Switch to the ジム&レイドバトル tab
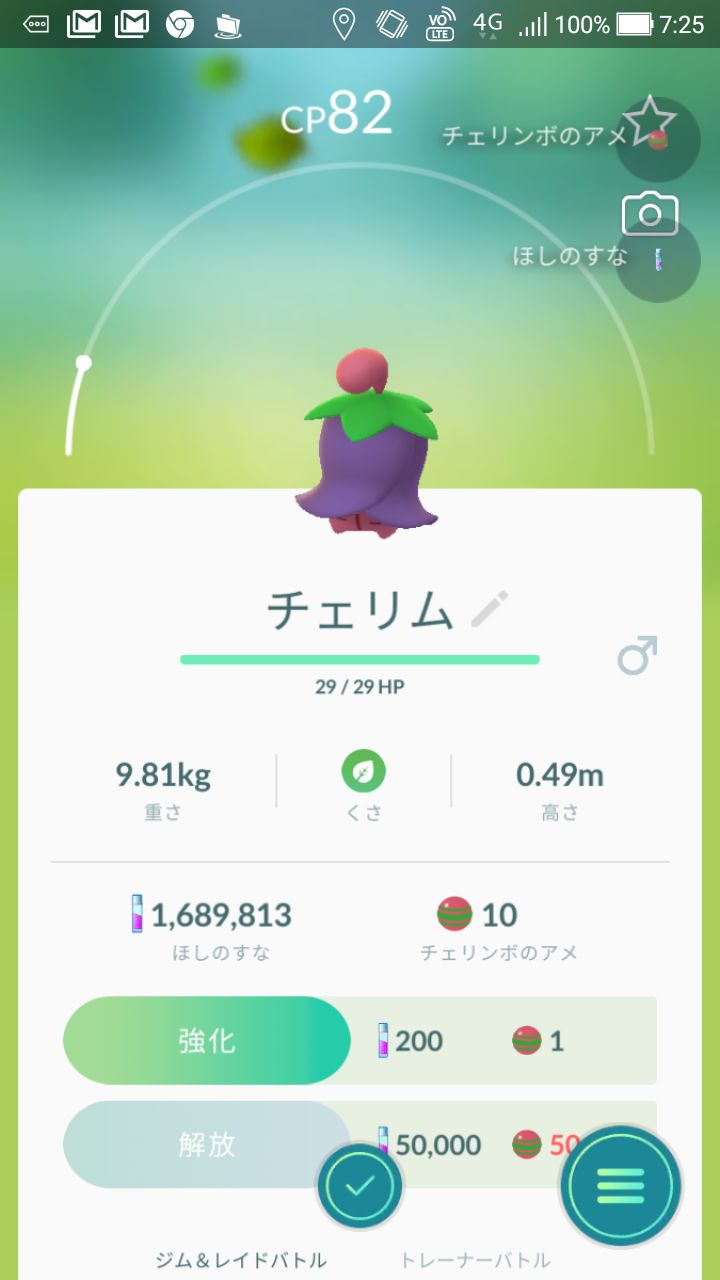Viewport: 720px width, 1280px height. point(241,1260)
